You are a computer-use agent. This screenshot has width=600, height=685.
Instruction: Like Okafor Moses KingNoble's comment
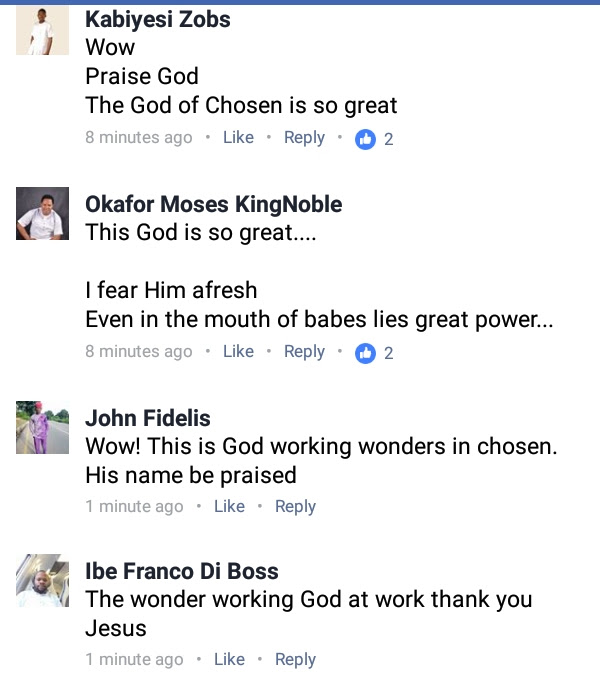[x=238, y=352]
